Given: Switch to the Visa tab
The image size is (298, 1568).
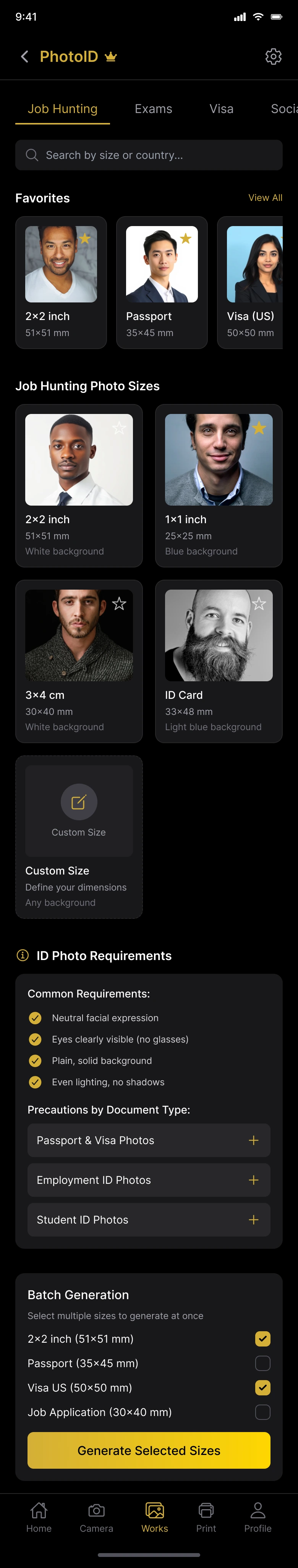Looking at the screenshot, I should coord(221,109).
